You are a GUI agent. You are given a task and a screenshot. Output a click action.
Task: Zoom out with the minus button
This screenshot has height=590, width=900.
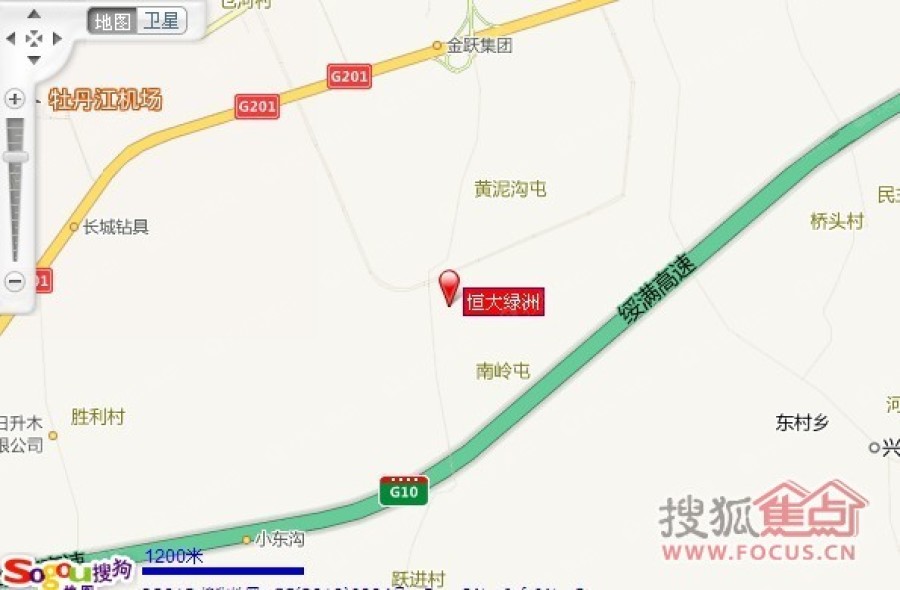coord(15,281)
